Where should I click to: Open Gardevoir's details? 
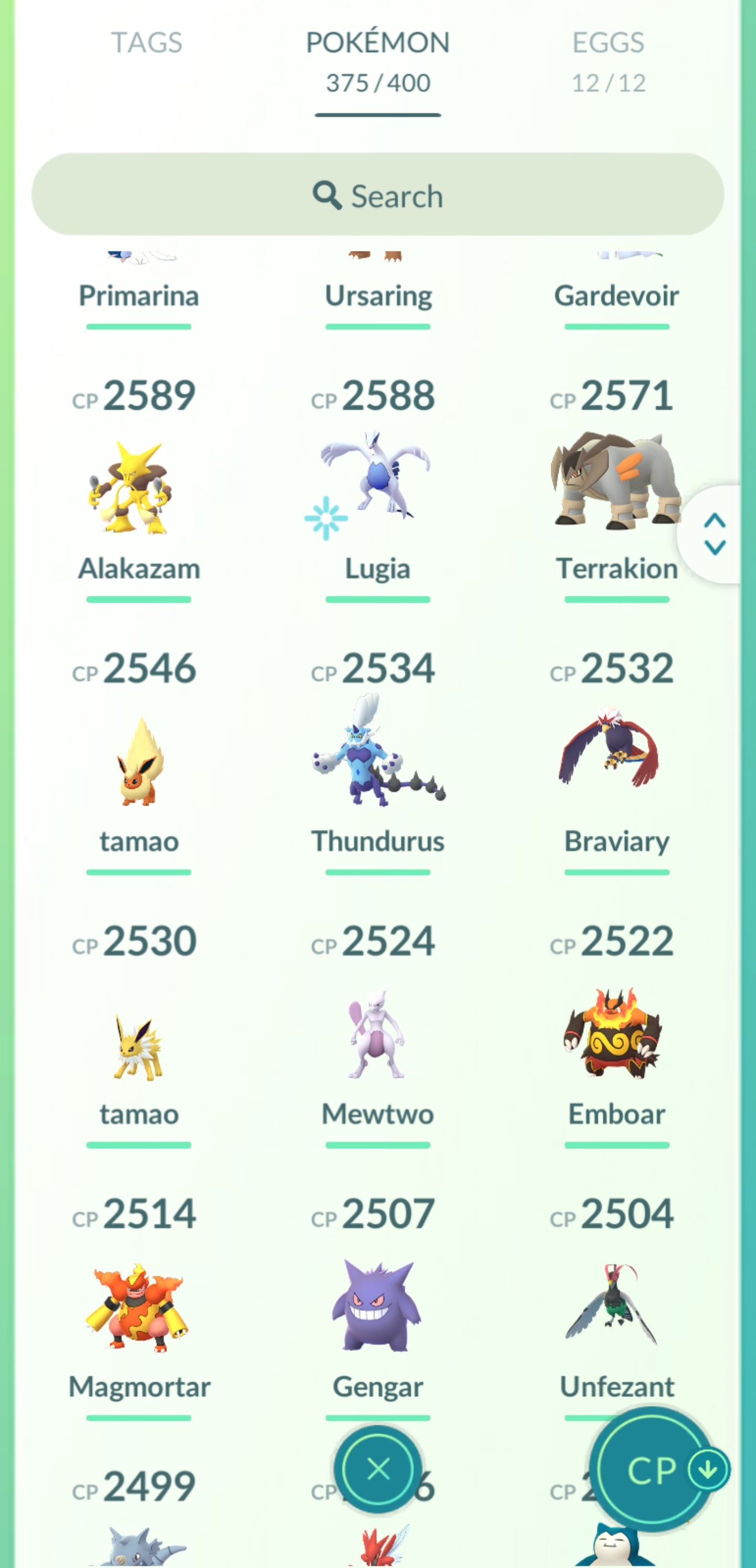[x=616, y=296]
